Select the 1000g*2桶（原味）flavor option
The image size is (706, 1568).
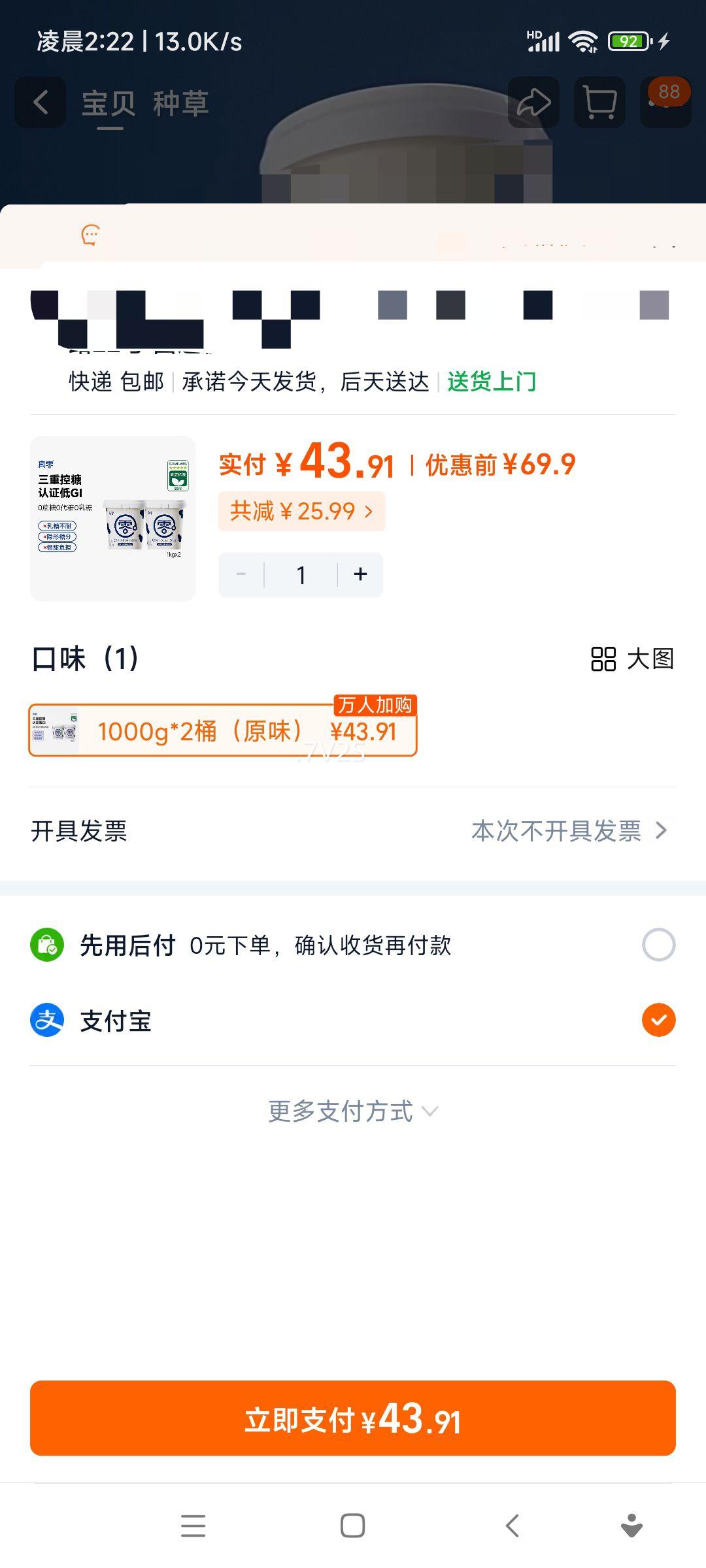(x=222, y=732)
